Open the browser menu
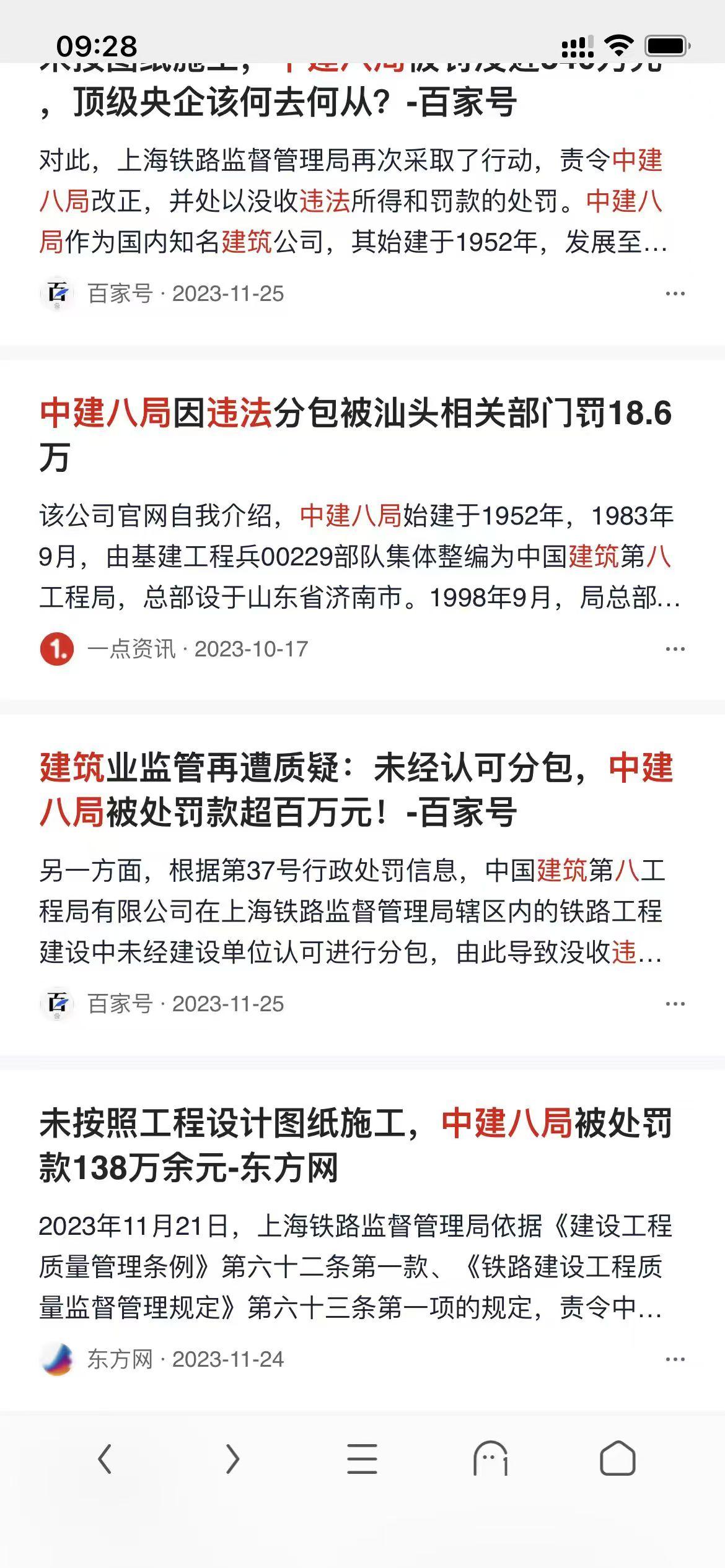 click(362, 1458)
